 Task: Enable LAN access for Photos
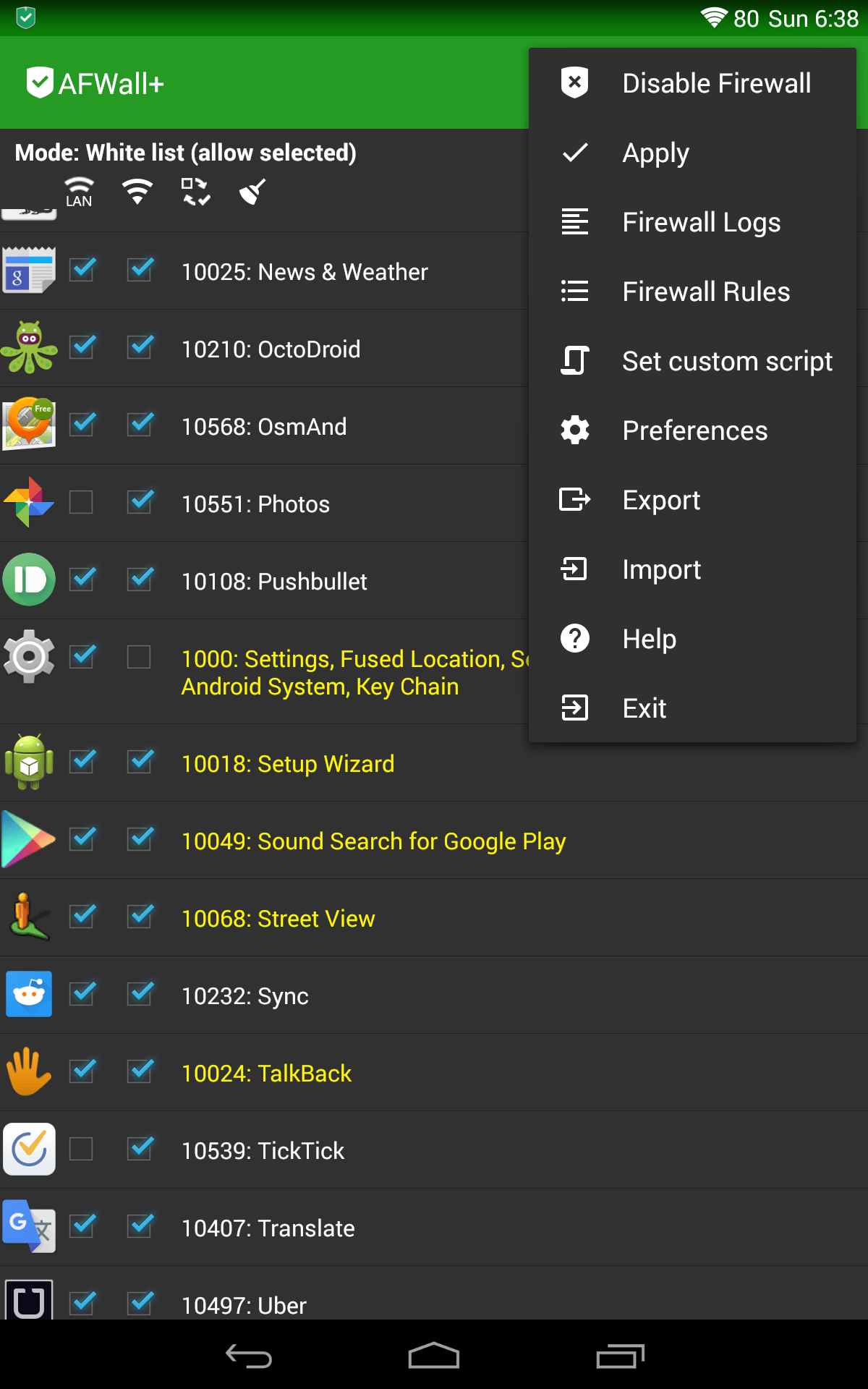pos(82,502)
